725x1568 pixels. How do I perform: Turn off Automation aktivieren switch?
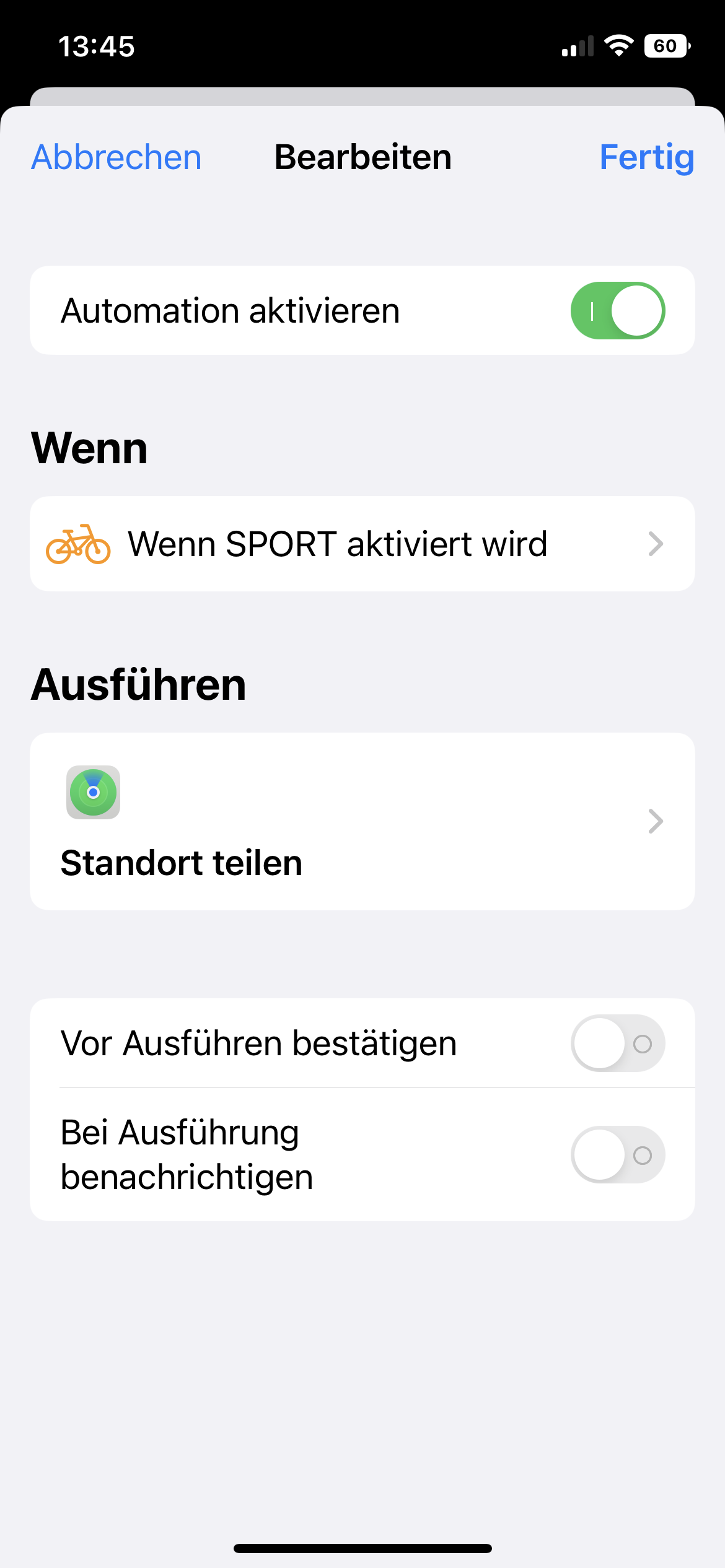(617, 311)
